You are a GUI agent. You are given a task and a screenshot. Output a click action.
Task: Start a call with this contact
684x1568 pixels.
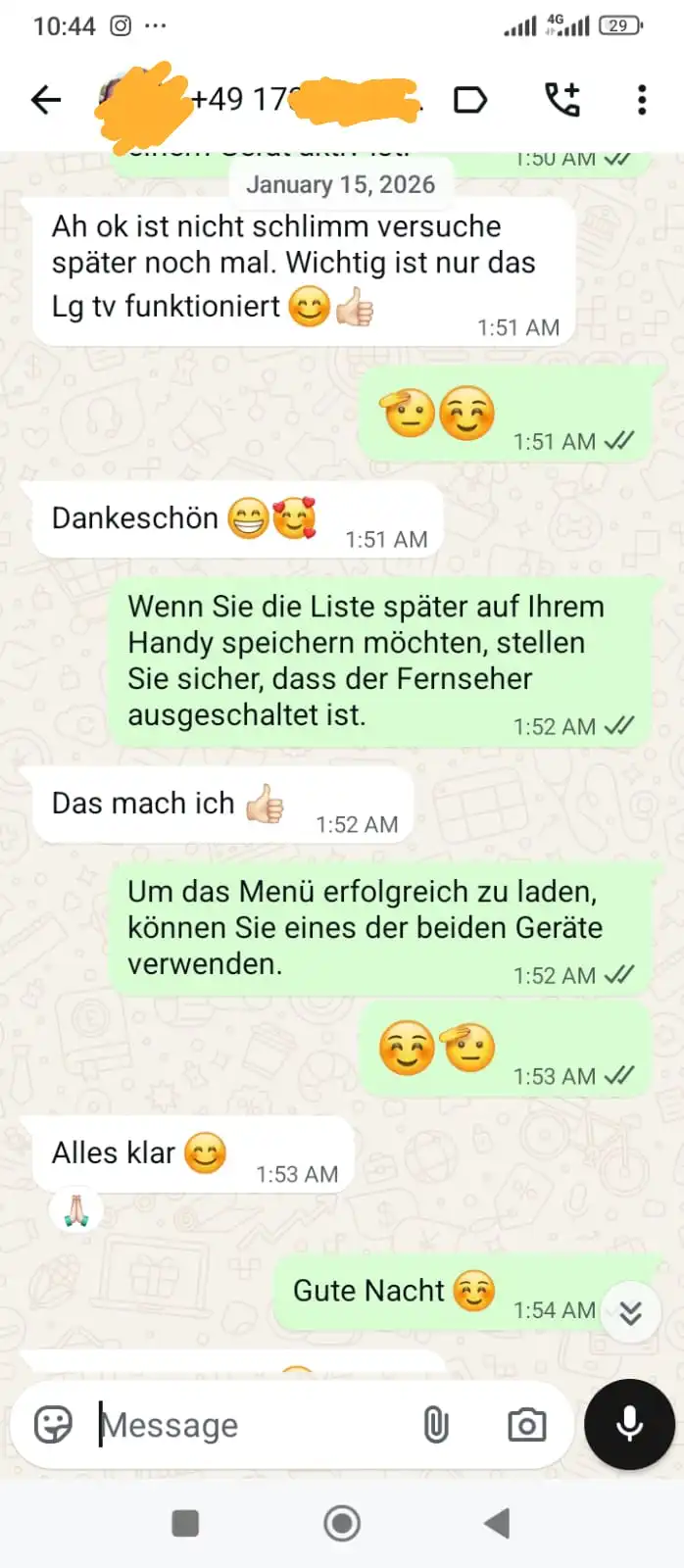point(562,100)
